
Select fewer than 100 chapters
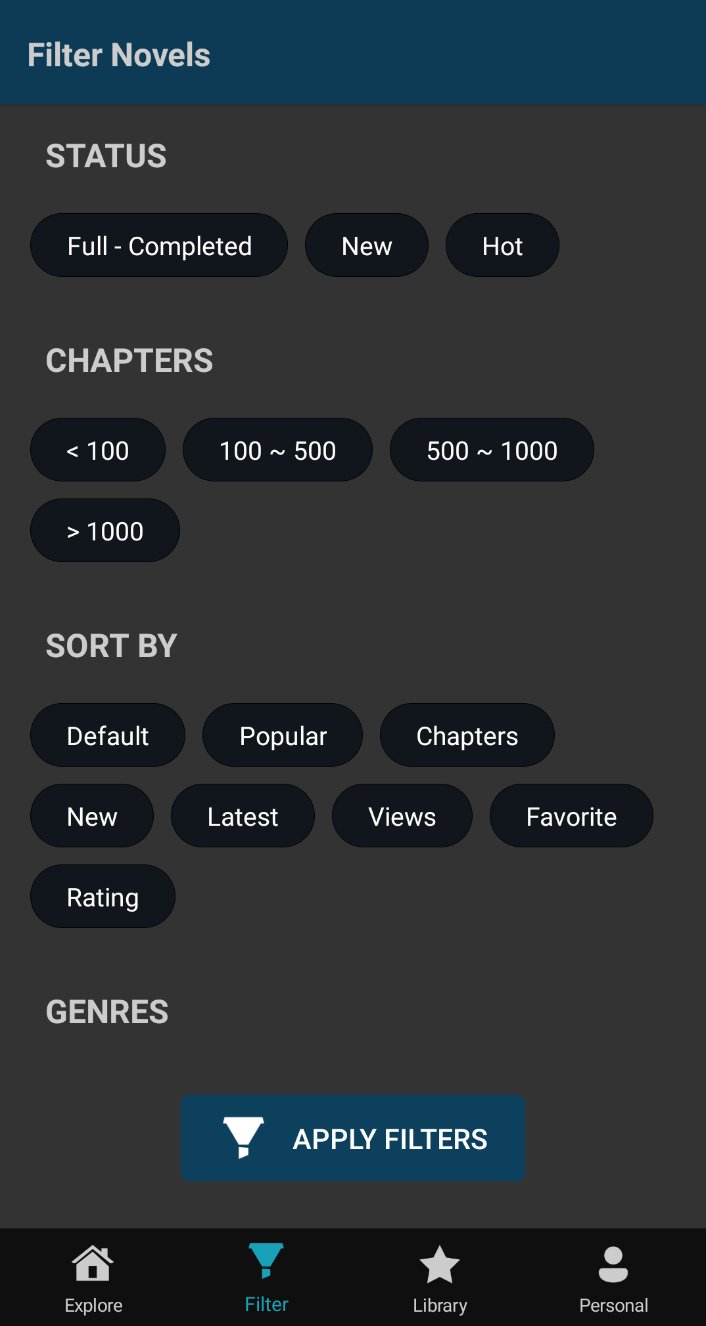click(98, 451)
